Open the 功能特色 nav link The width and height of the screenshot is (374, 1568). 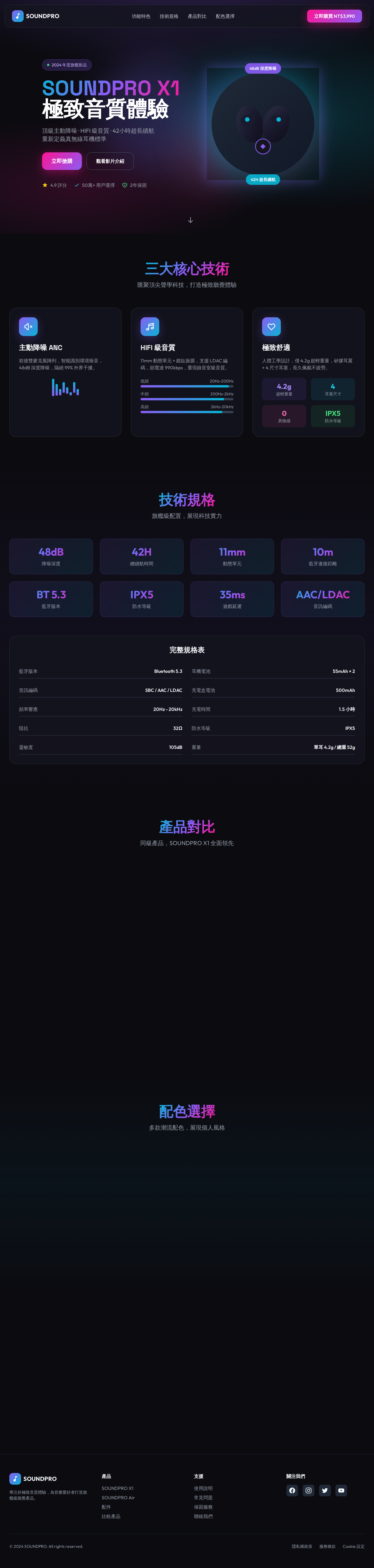[141, 16]
